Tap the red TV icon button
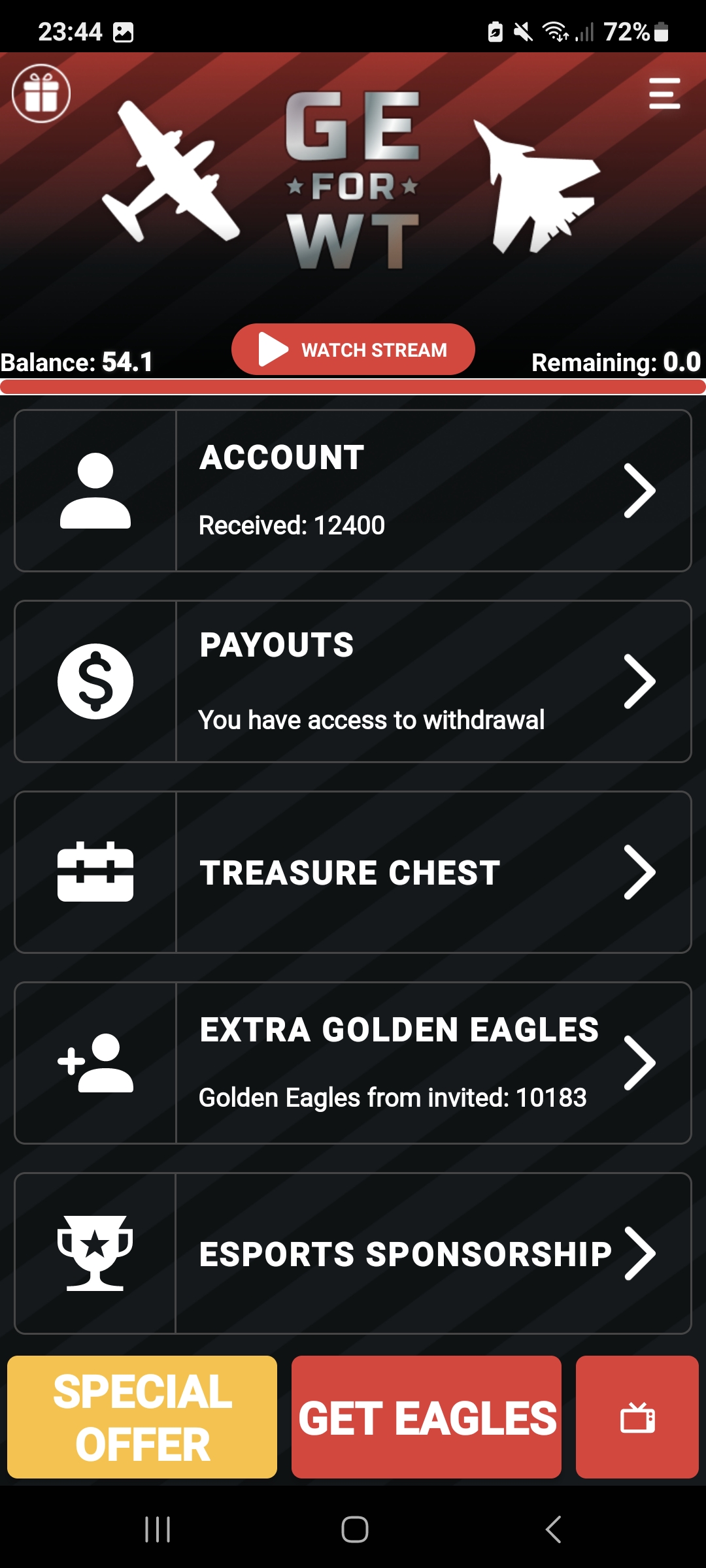 point(637,1417)
